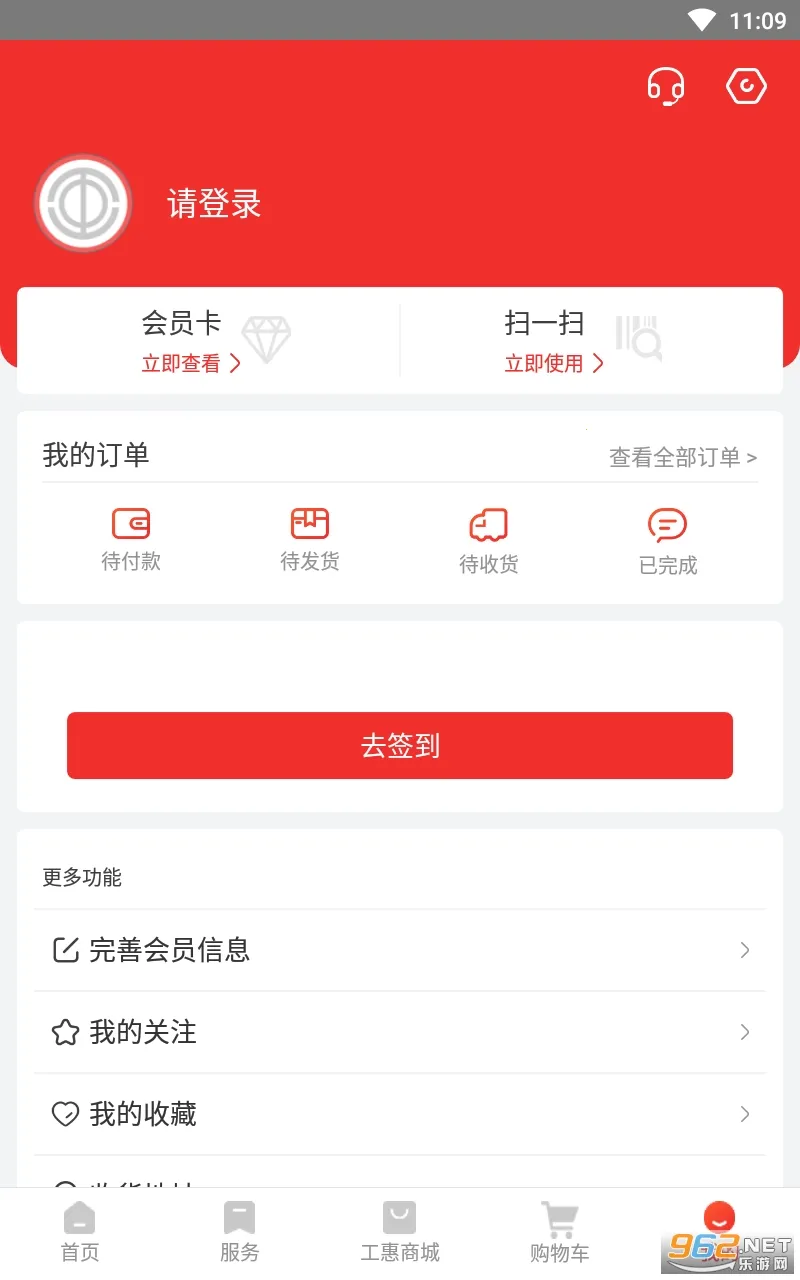Viewport: 800px width, 1280px height.
Task: Click 立即查看 under 会员卡
Action: click(x=181, y=363)
